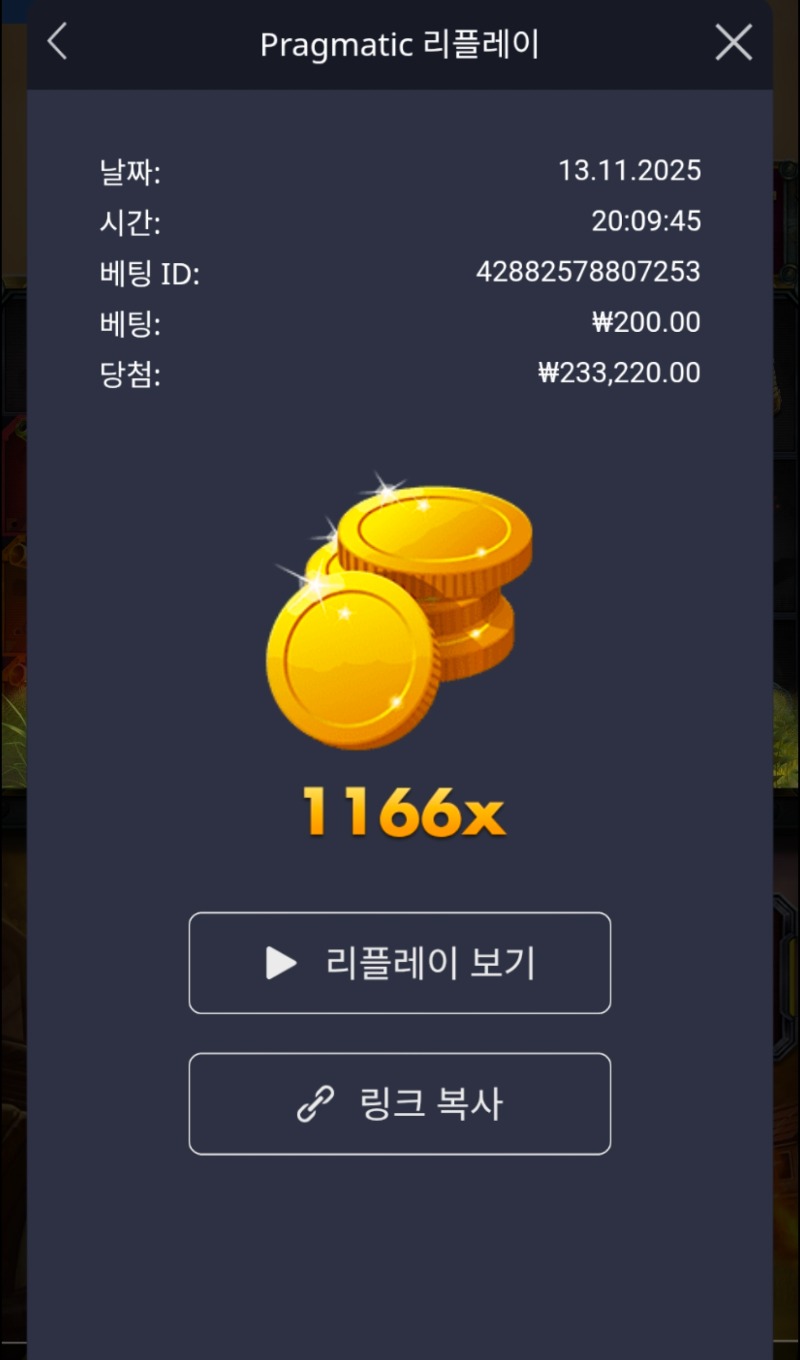Tap the betting ID number 42882578807253
Image resolution: width=800 pixels, height=1360 pixels.
(588, 272)
